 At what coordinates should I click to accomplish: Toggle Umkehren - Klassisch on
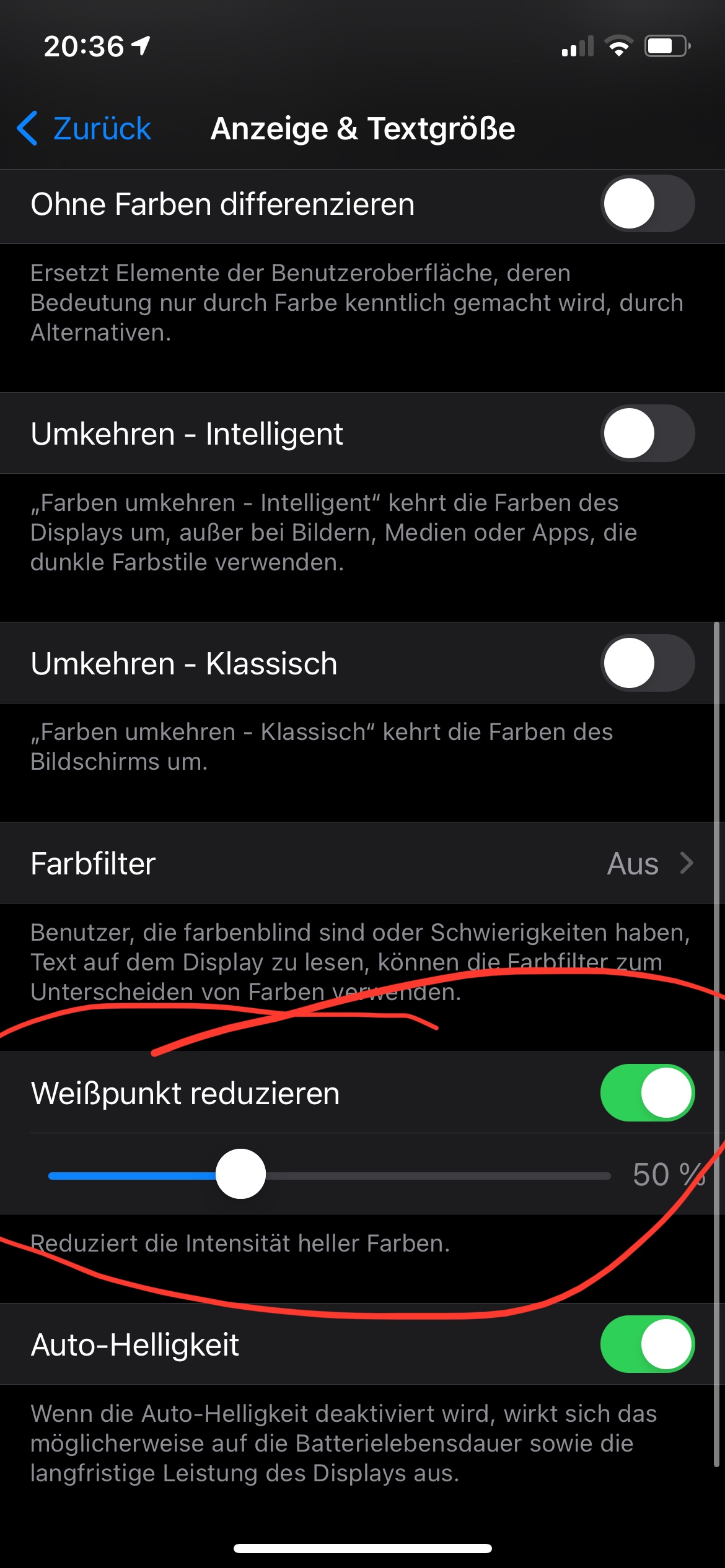tap(648, 663)
